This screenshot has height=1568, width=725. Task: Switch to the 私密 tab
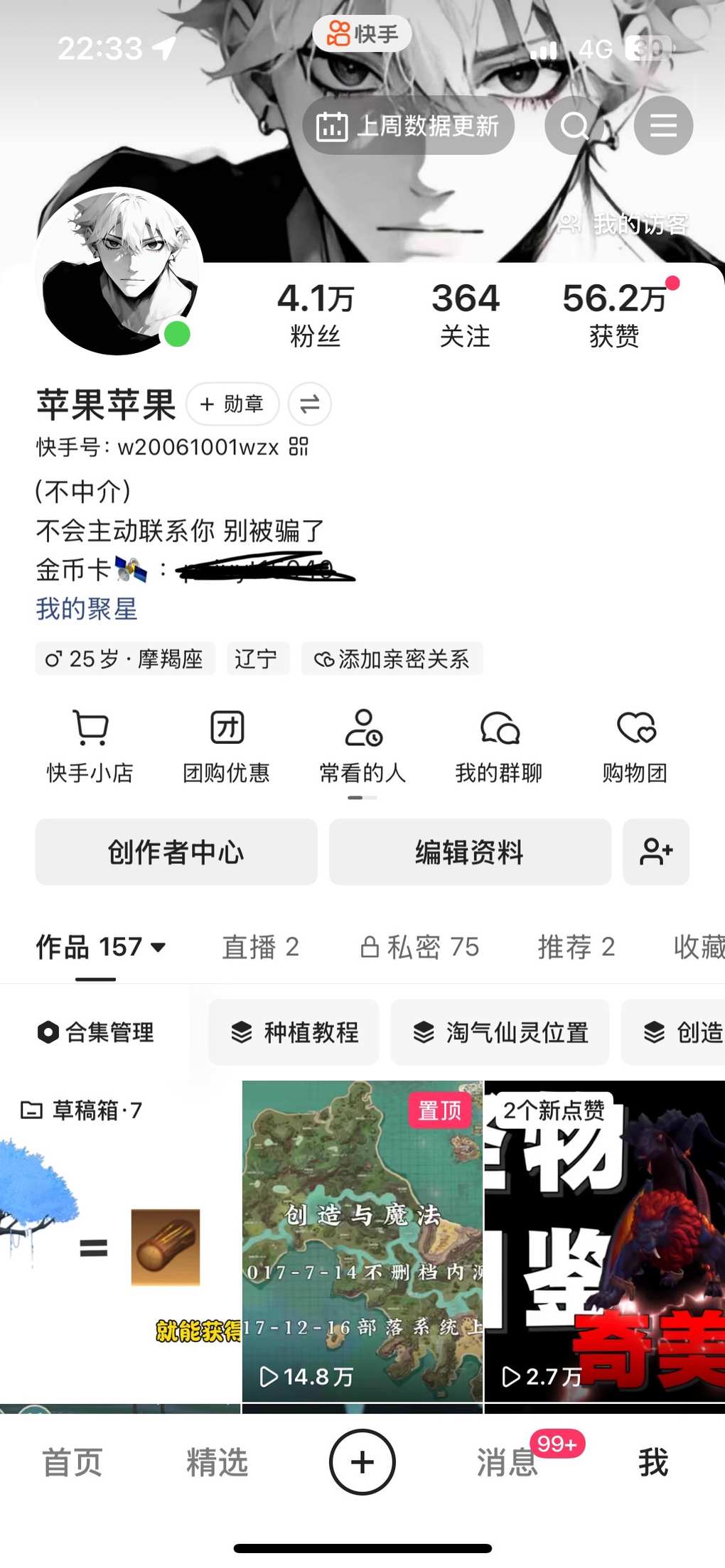click(420, 947)
